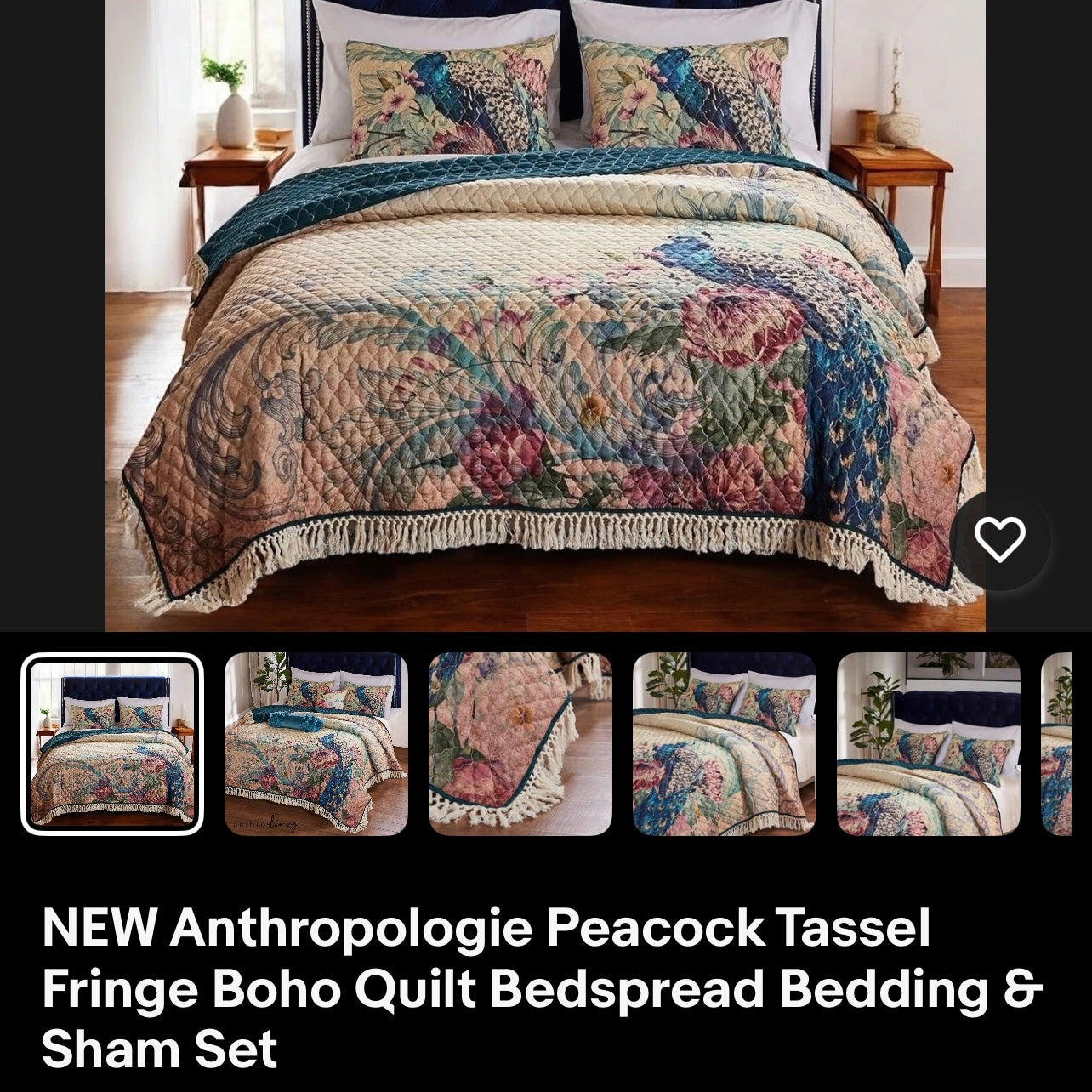The image size is (1092, 1092).
Task: Open the partially visible sixth thumbnail
Action: 1056,744
